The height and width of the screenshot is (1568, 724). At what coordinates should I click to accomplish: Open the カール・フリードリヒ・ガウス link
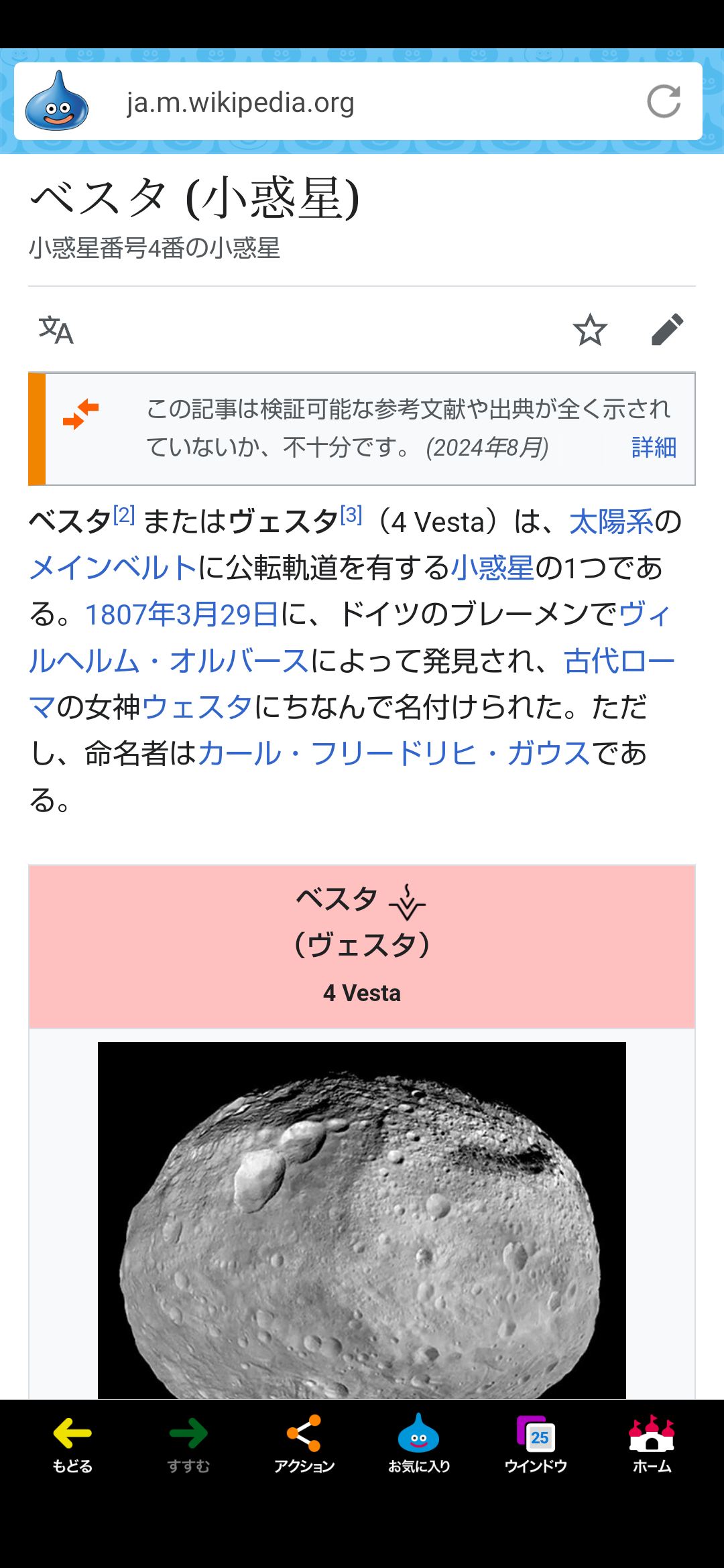point(394,753)
